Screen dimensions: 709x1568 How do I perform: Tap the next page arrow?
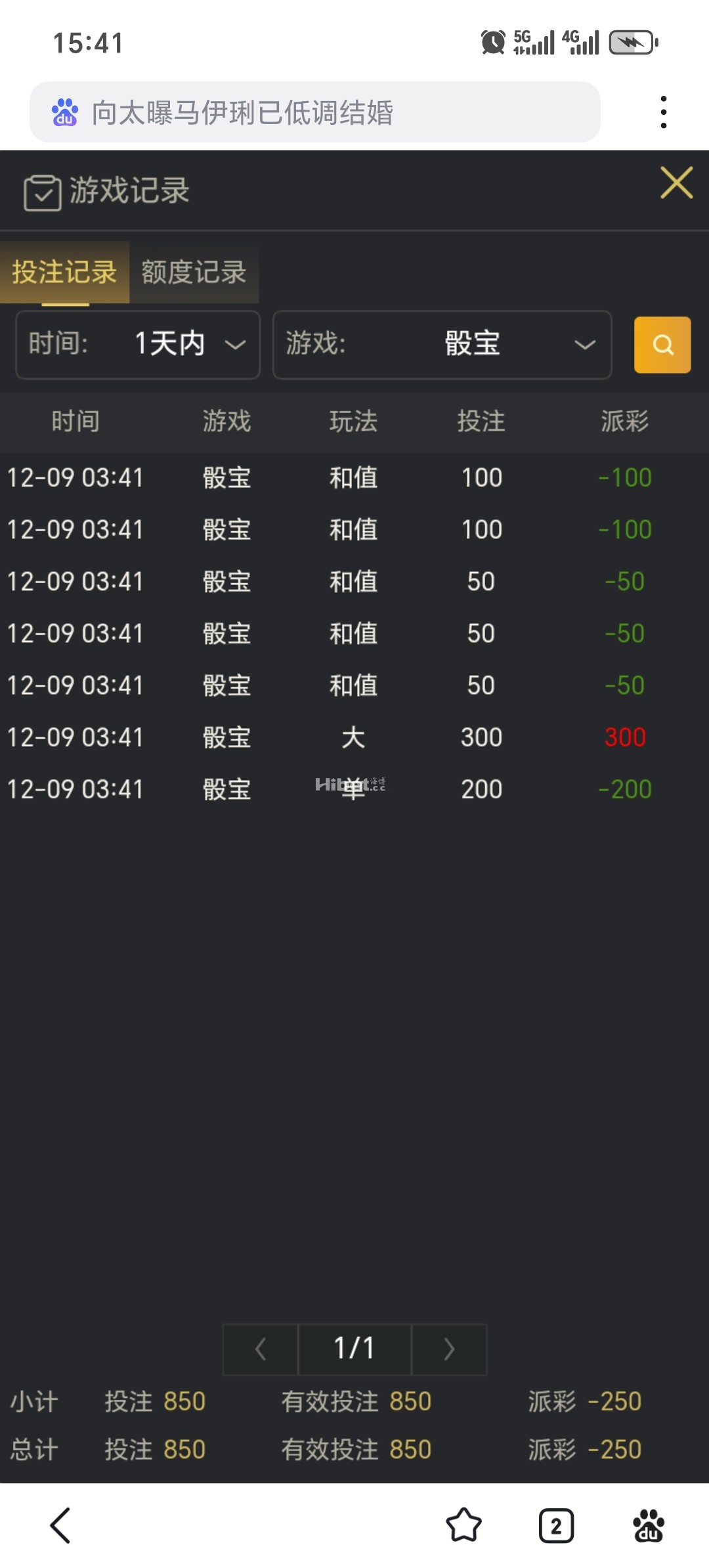pos(449,1349)
